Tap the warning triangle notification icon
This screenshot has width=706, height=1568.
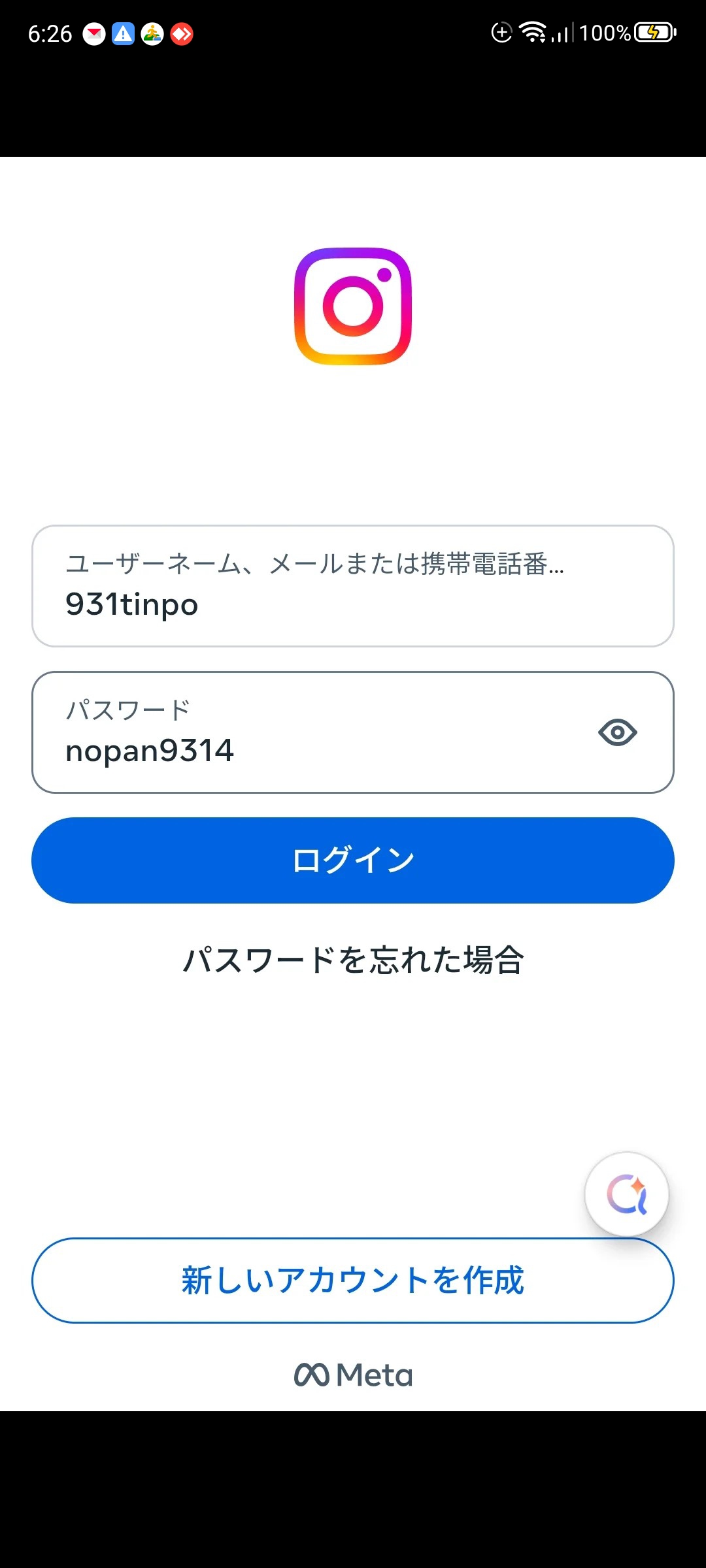124,33
